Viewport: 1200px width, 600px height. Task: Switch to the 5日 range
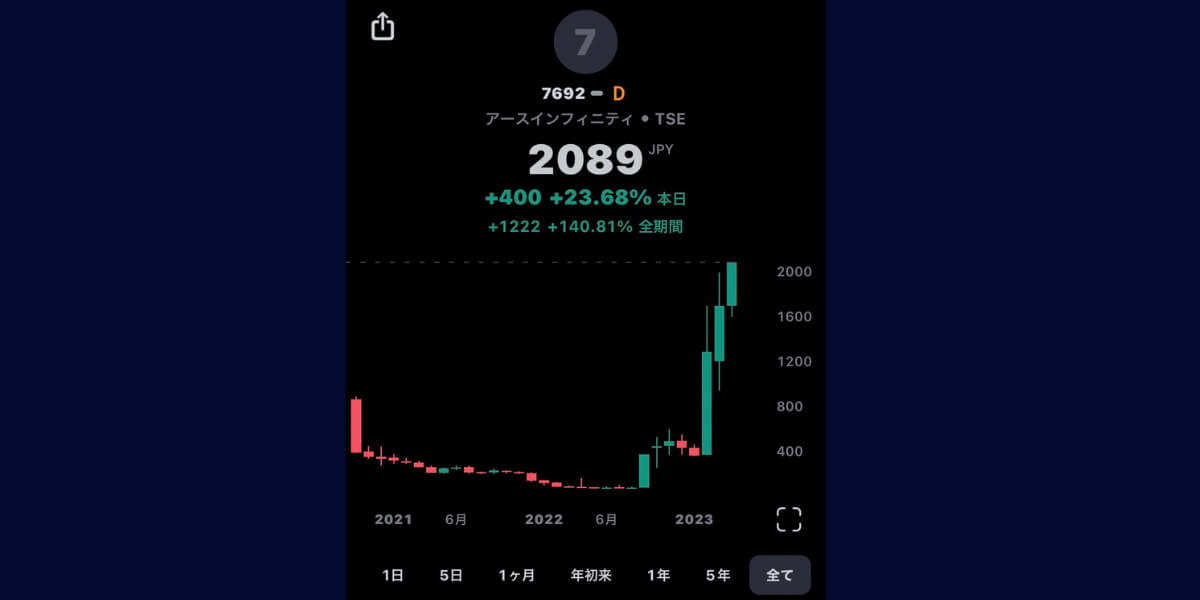[451, 575]
